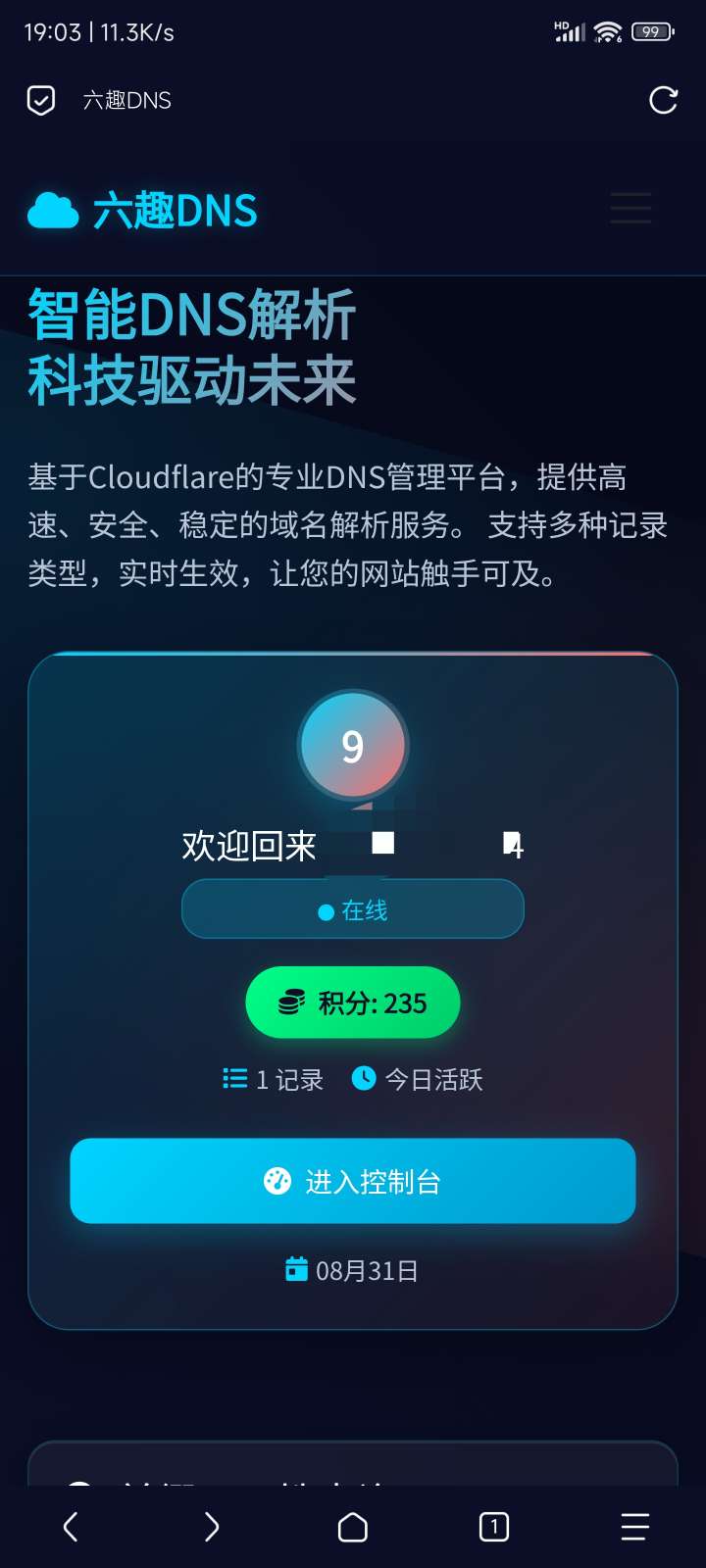Click the green points progress pill

(352, 1002)
